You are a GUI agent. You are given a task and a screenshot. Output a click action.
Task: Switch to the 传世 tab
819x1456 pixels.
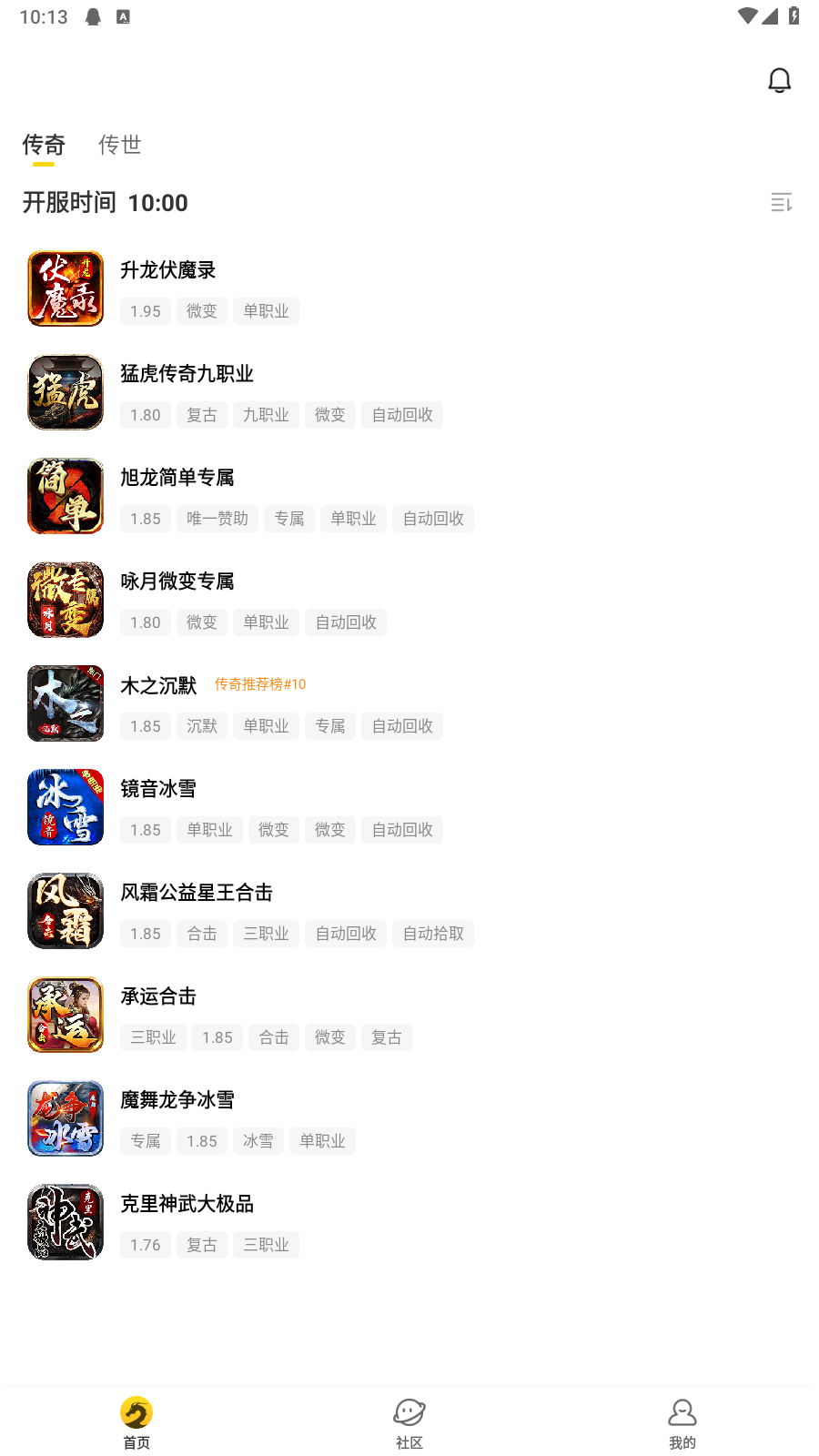[120, 146]
